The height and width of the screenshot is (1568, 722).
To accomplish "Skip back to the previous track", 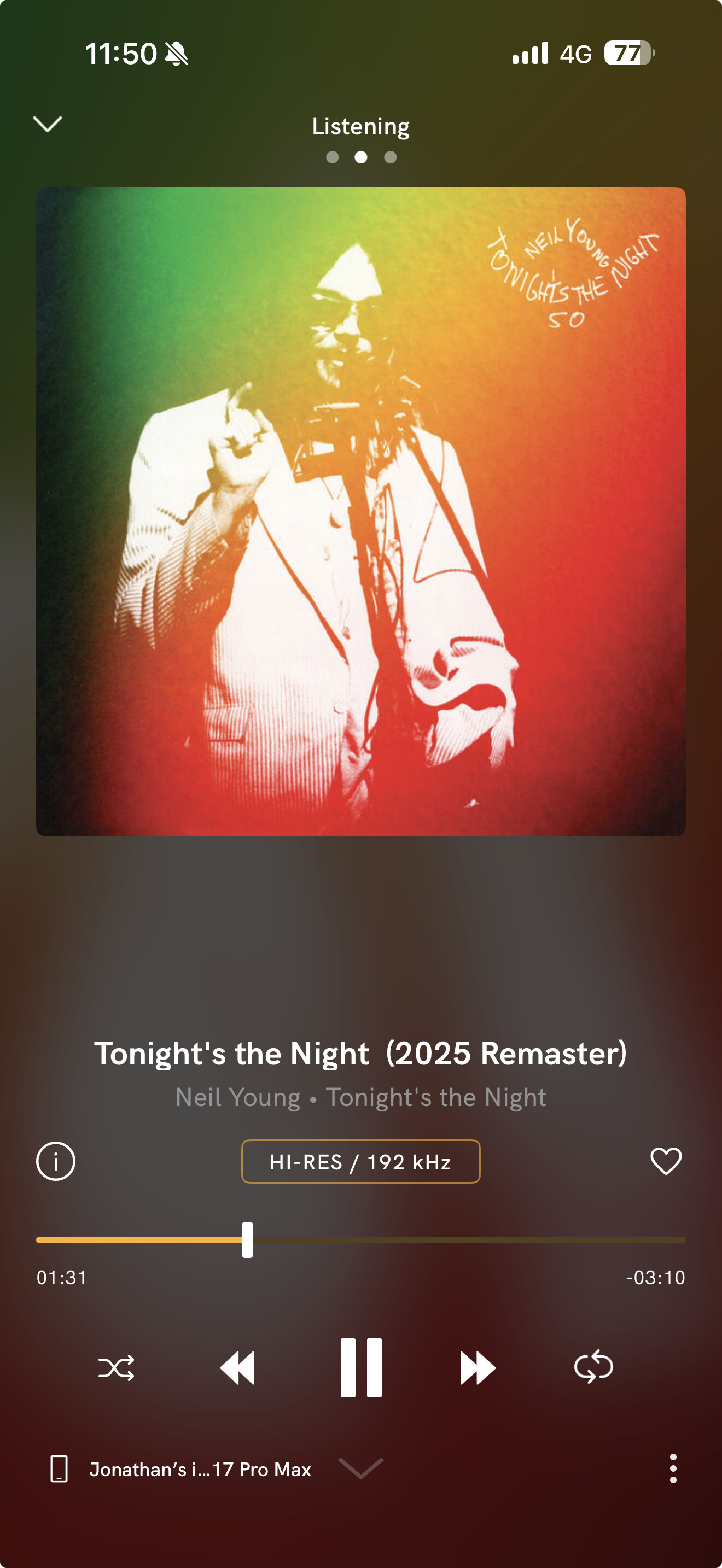I will tap(237, 1368).
